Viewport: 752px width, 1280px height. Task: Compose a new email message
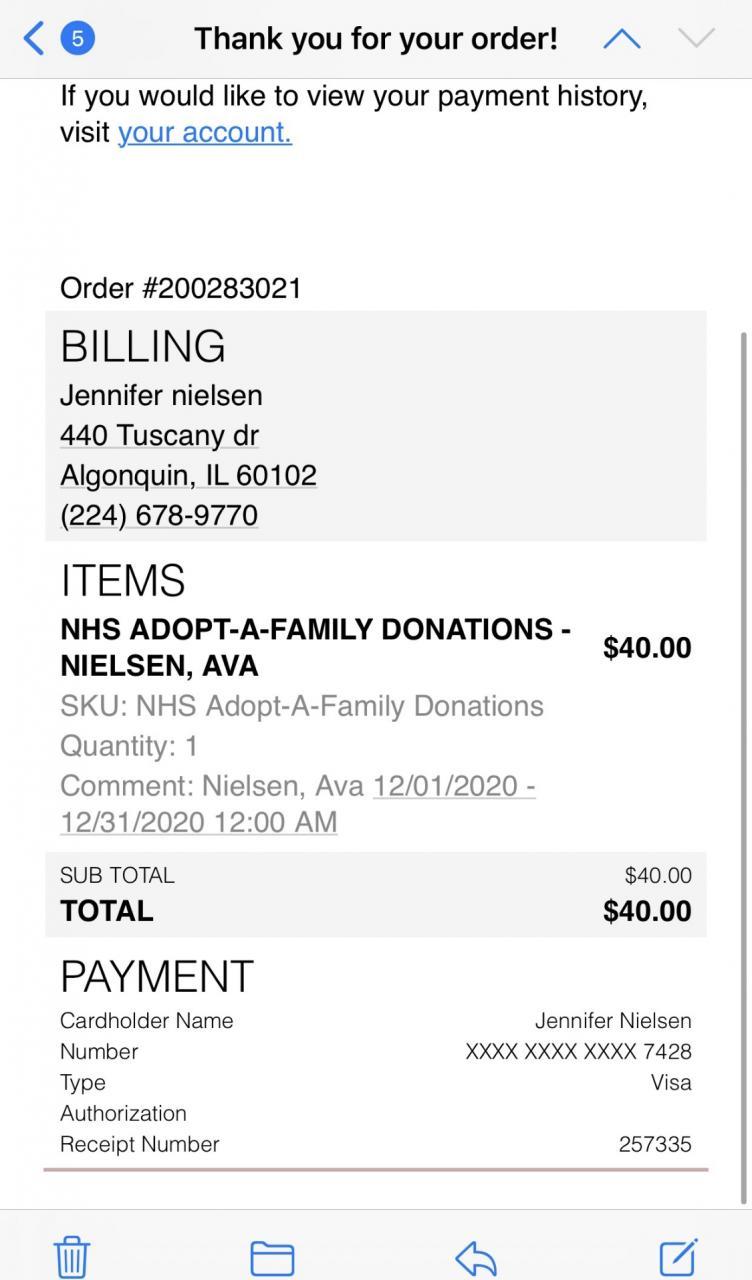(x=678, y=1256)
